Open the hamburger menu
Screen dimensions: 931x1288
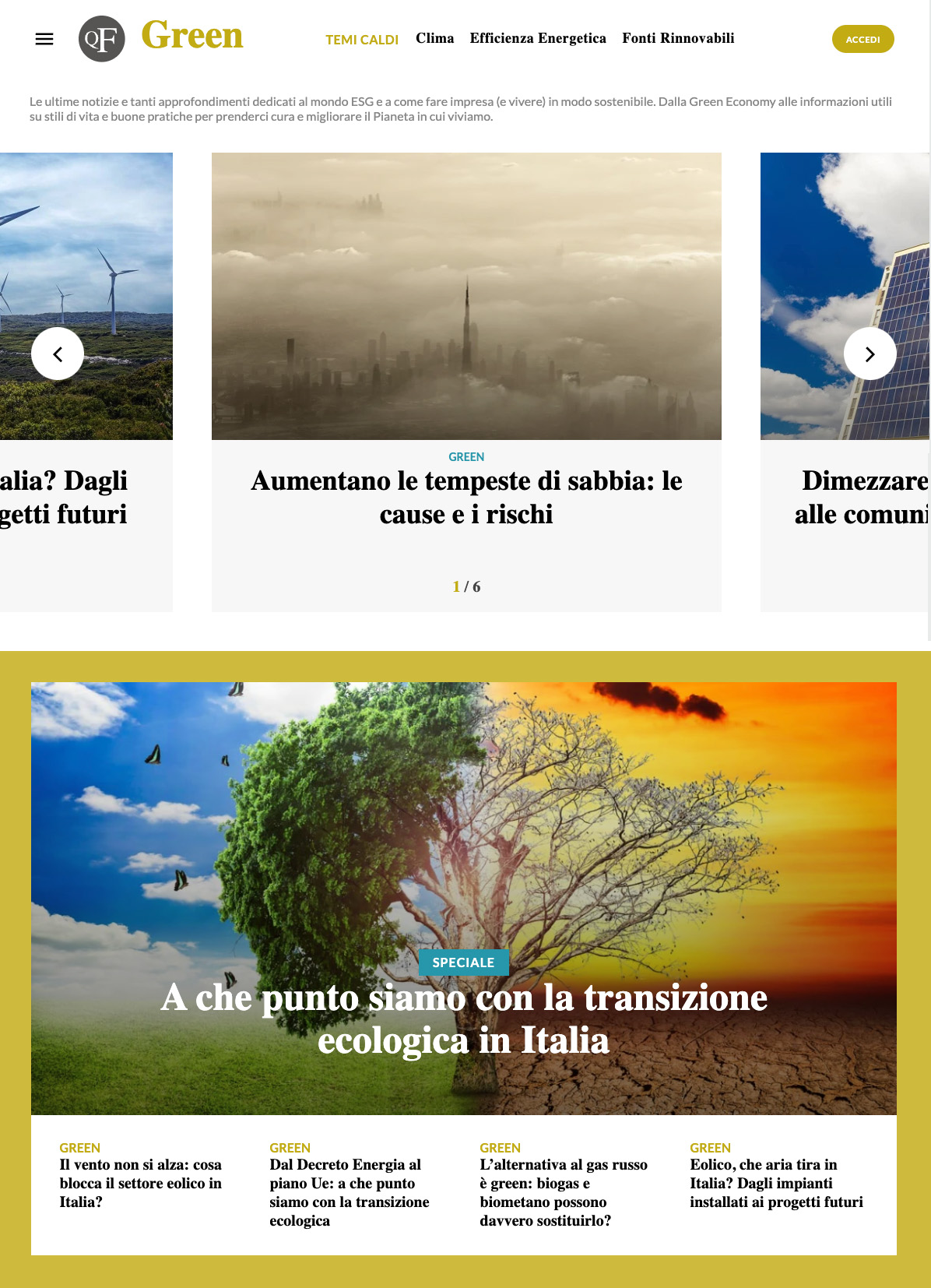[x=44, y=39]
